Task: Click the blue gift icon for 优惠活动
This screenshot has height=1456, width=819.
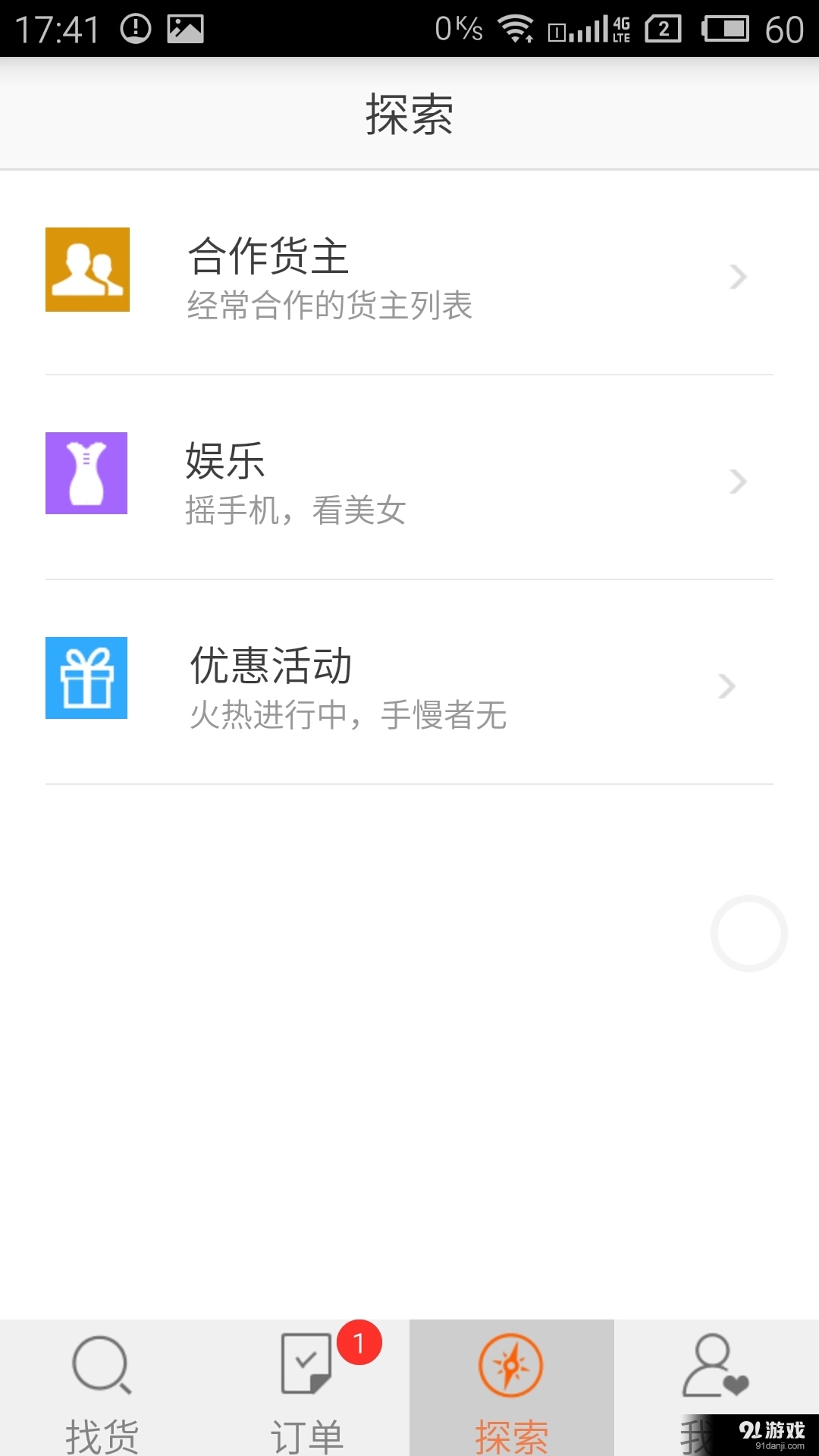Action: pos(86,677)
